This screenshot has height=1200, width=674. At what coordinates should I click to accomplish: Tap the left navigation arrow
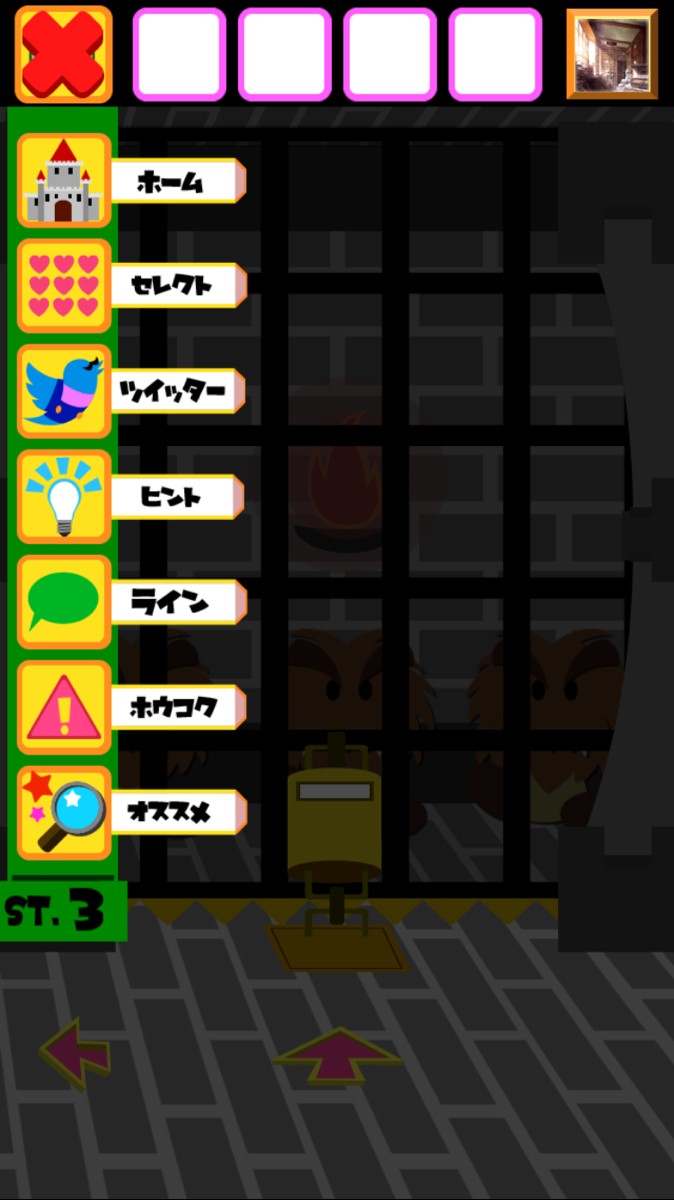(x=76, y=1050)
